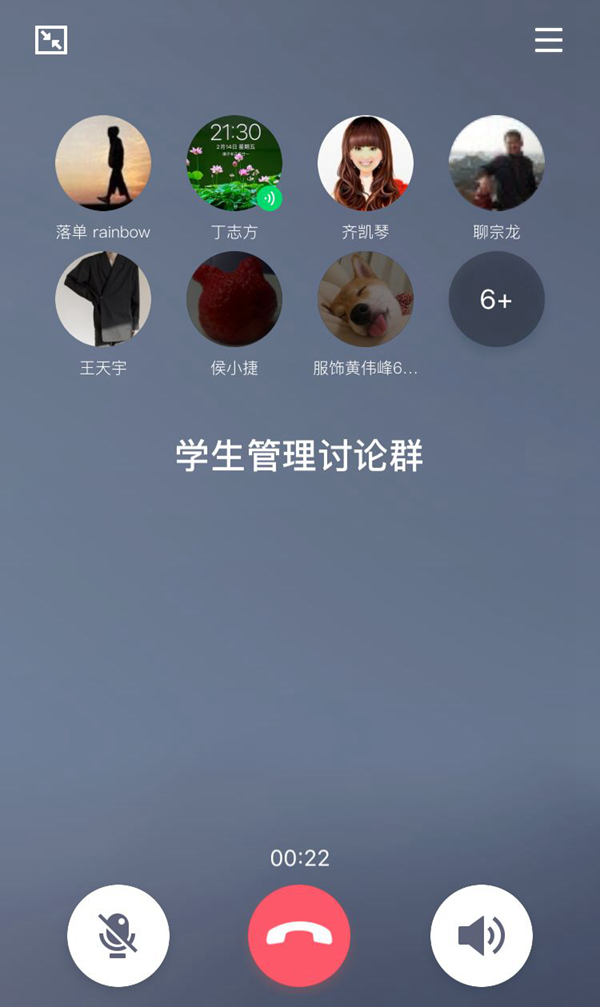600x1007 pixels.
Task: View participant 落单 rainbow
Action: 103,163
